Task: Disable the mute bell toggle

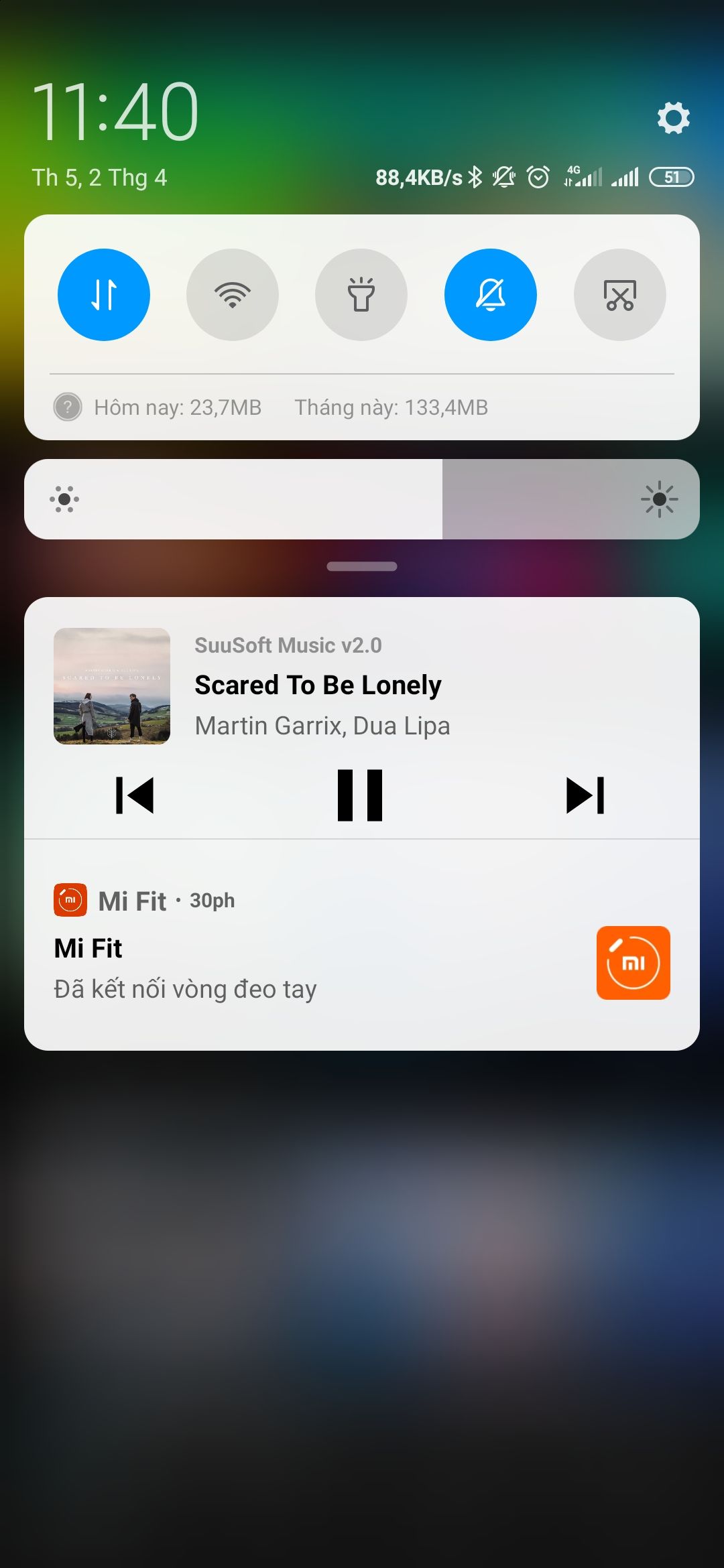Action: (491, 295)
